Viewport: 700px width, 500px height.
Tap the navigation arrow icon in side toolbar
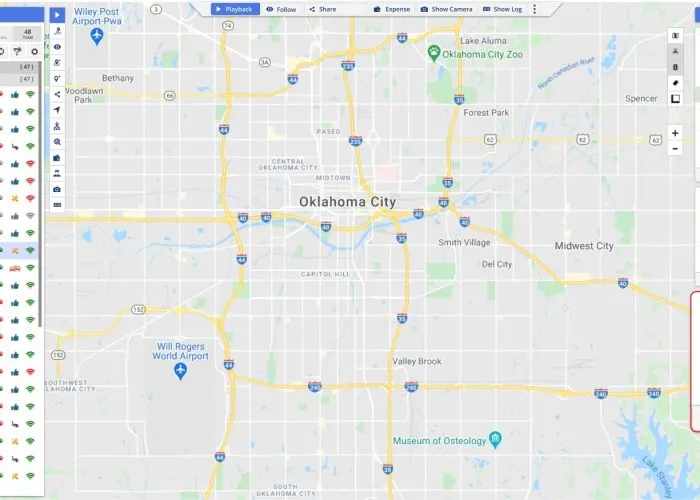click(x=57, y=110)
